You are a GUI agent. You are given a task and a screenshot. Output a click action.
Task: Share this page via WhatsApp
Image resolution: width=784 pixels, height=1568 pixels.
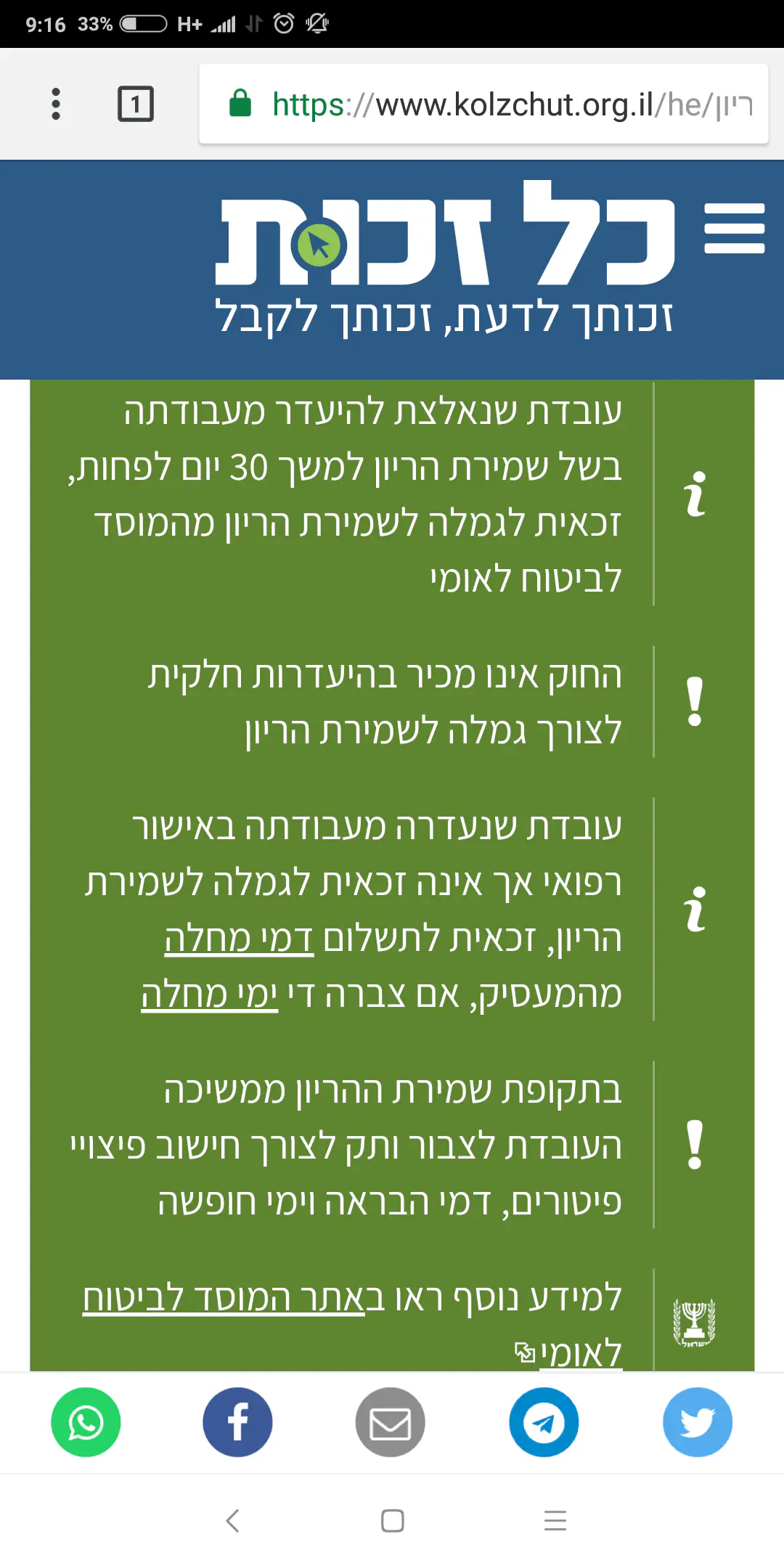[x=86, y=1422]
